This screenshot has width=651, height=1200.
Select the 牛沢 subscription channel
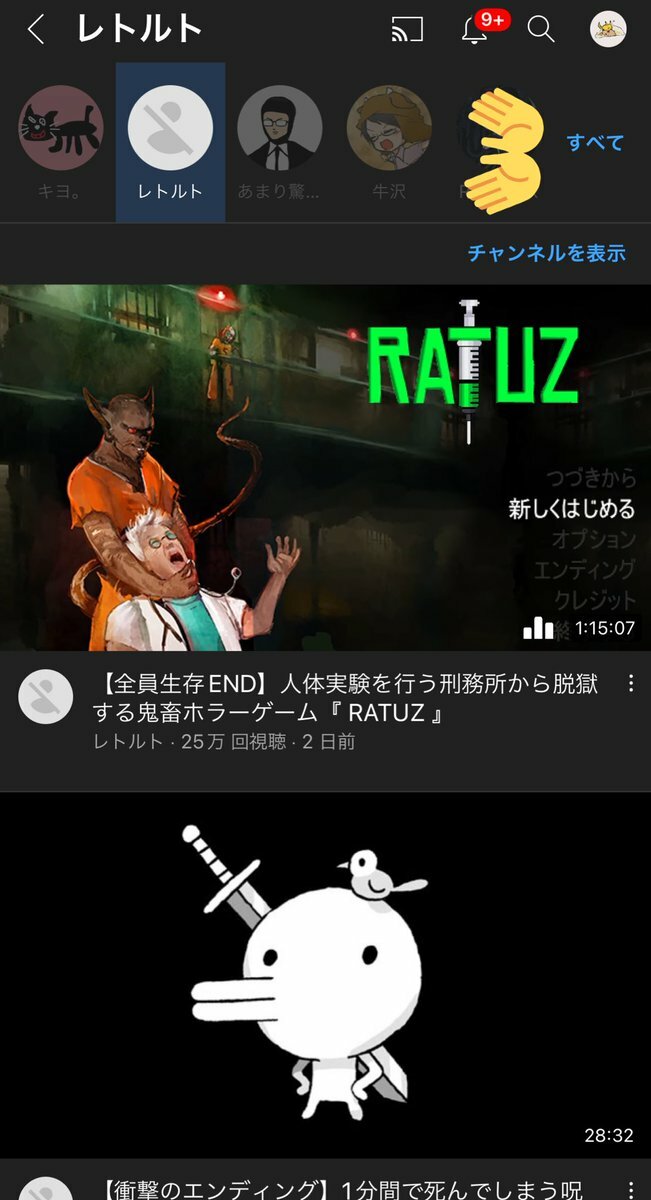tap(389, 141)
